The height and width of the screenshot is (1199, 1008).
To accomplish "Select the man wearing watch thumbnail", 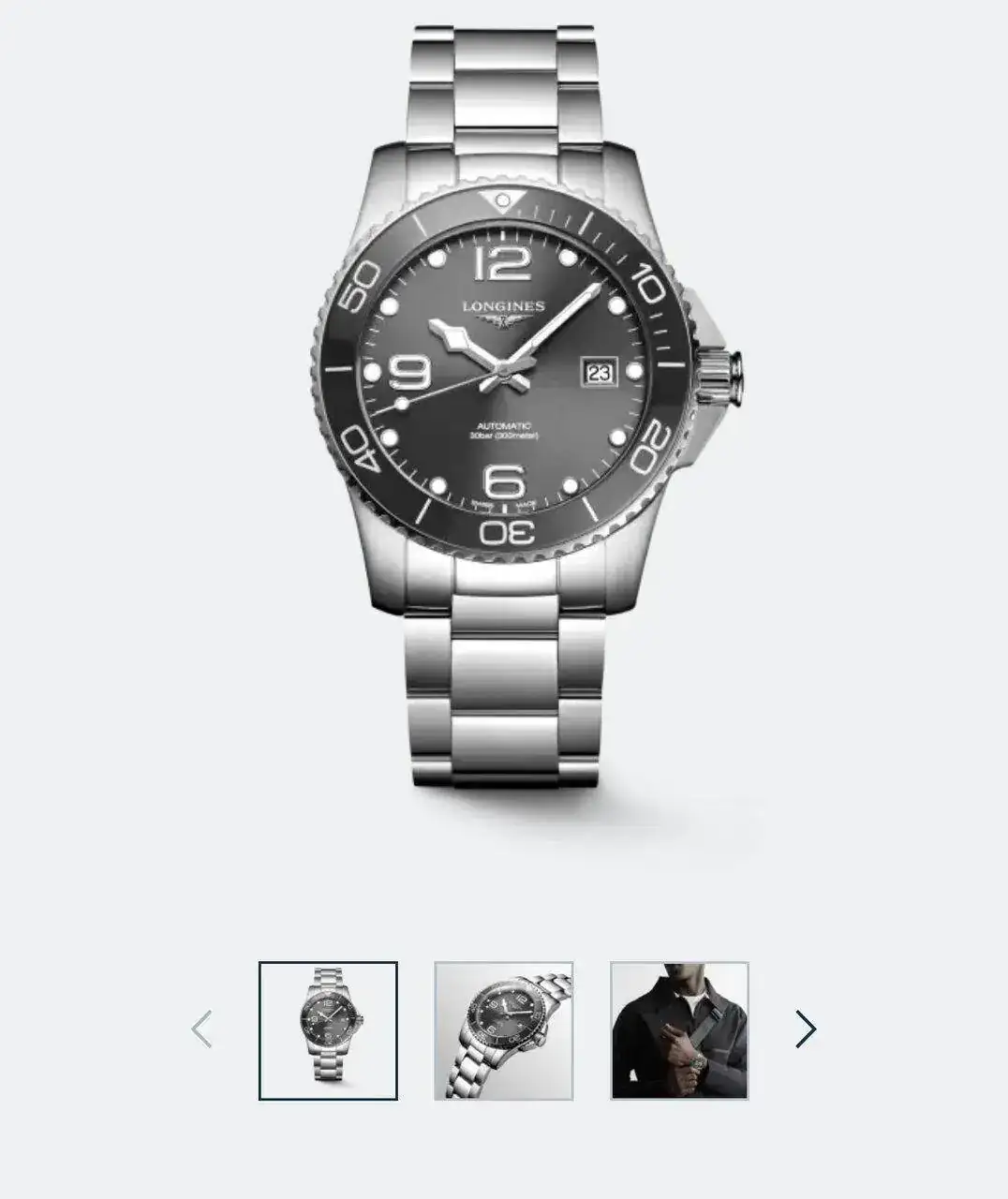I will coord(679,1030).
